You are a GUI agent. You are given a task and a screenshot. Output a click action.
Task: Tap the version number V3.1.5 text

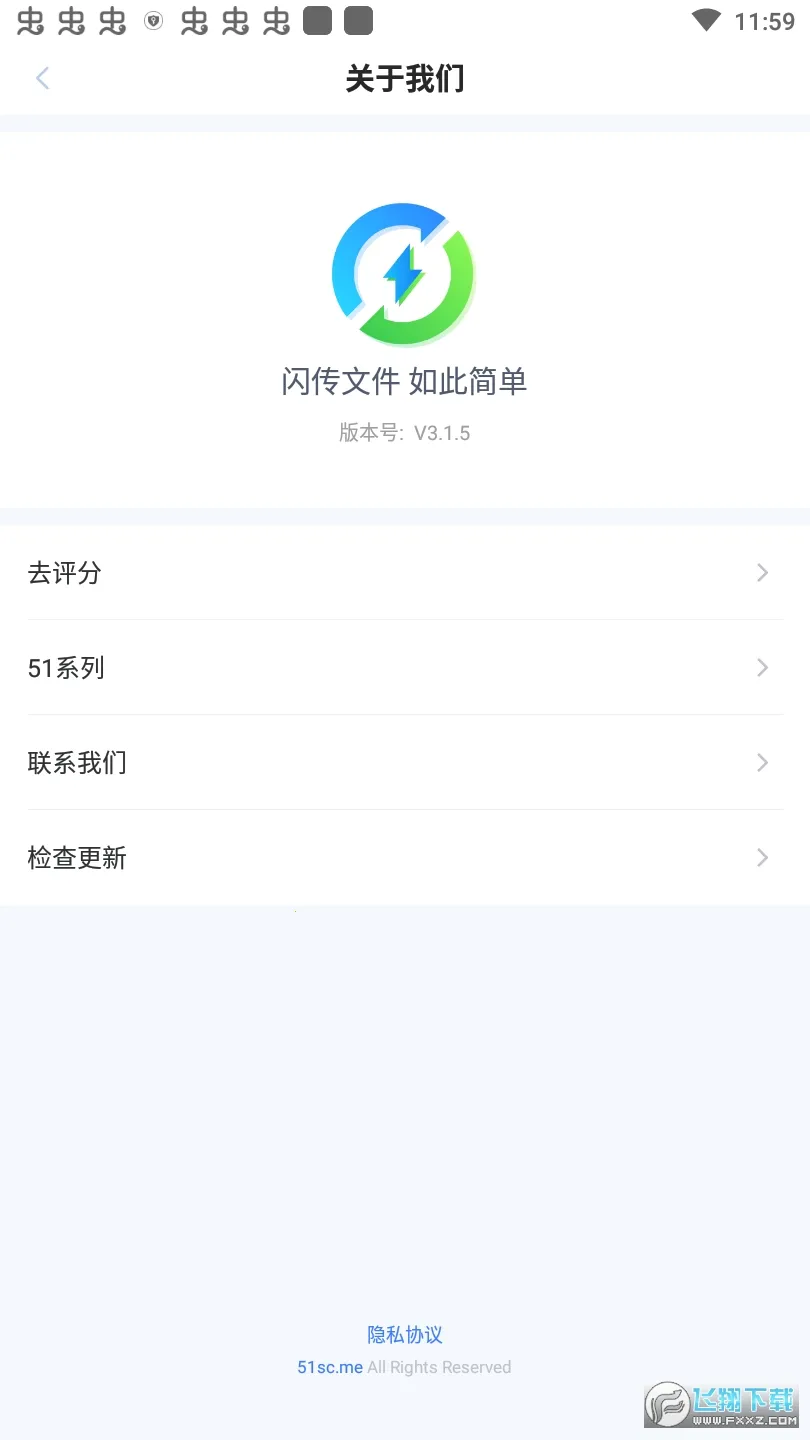click(405, 432)
